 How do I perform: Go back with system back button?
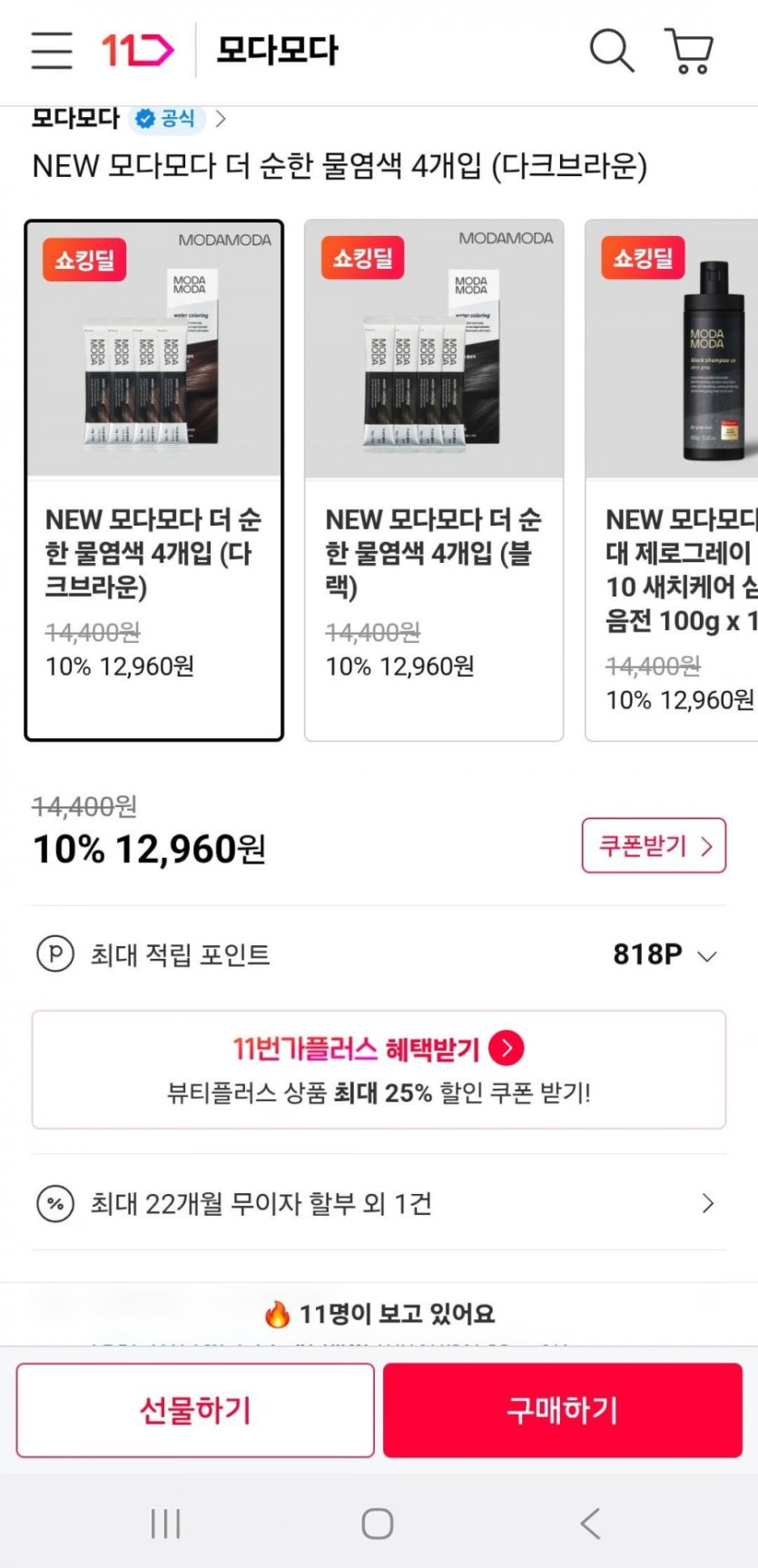[591, 1523]
